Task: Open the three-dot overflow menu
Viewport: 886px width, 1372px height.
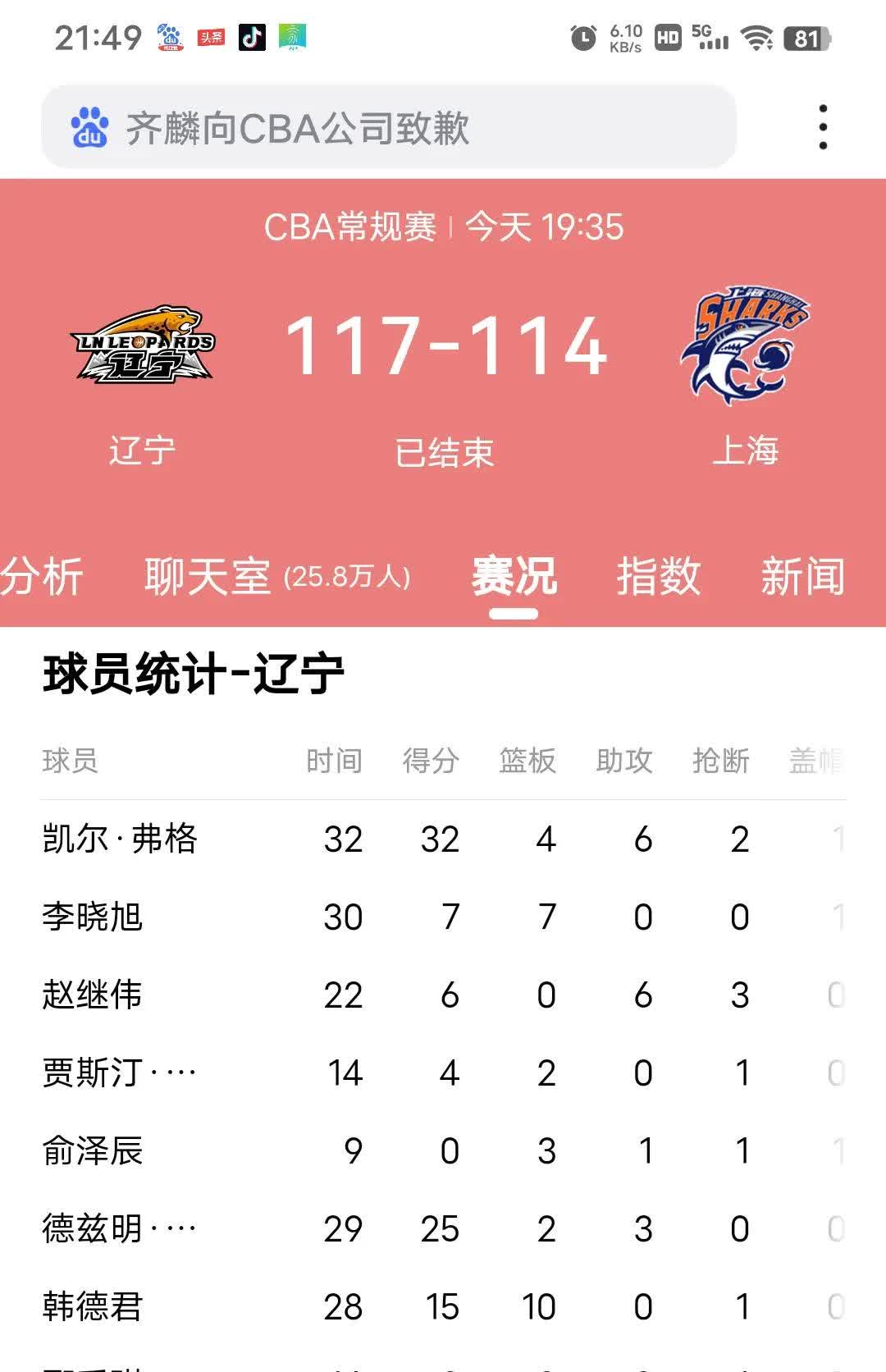Action: [x=822, y=127]
